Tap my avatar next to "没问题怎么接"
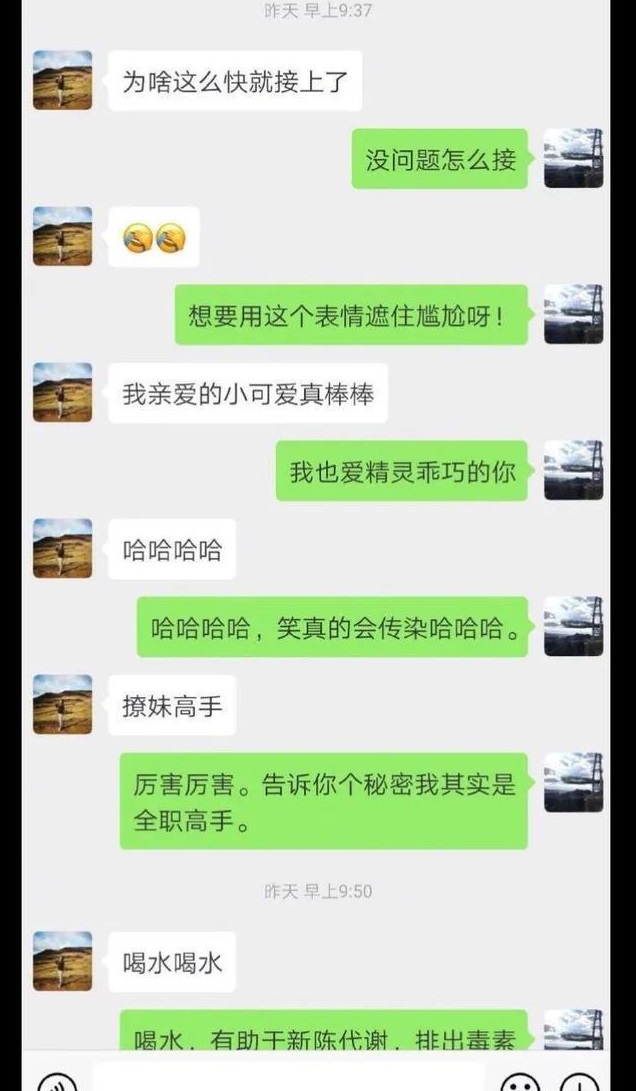Viewport: 636px width, 1091px height. [x=573, y=158]
